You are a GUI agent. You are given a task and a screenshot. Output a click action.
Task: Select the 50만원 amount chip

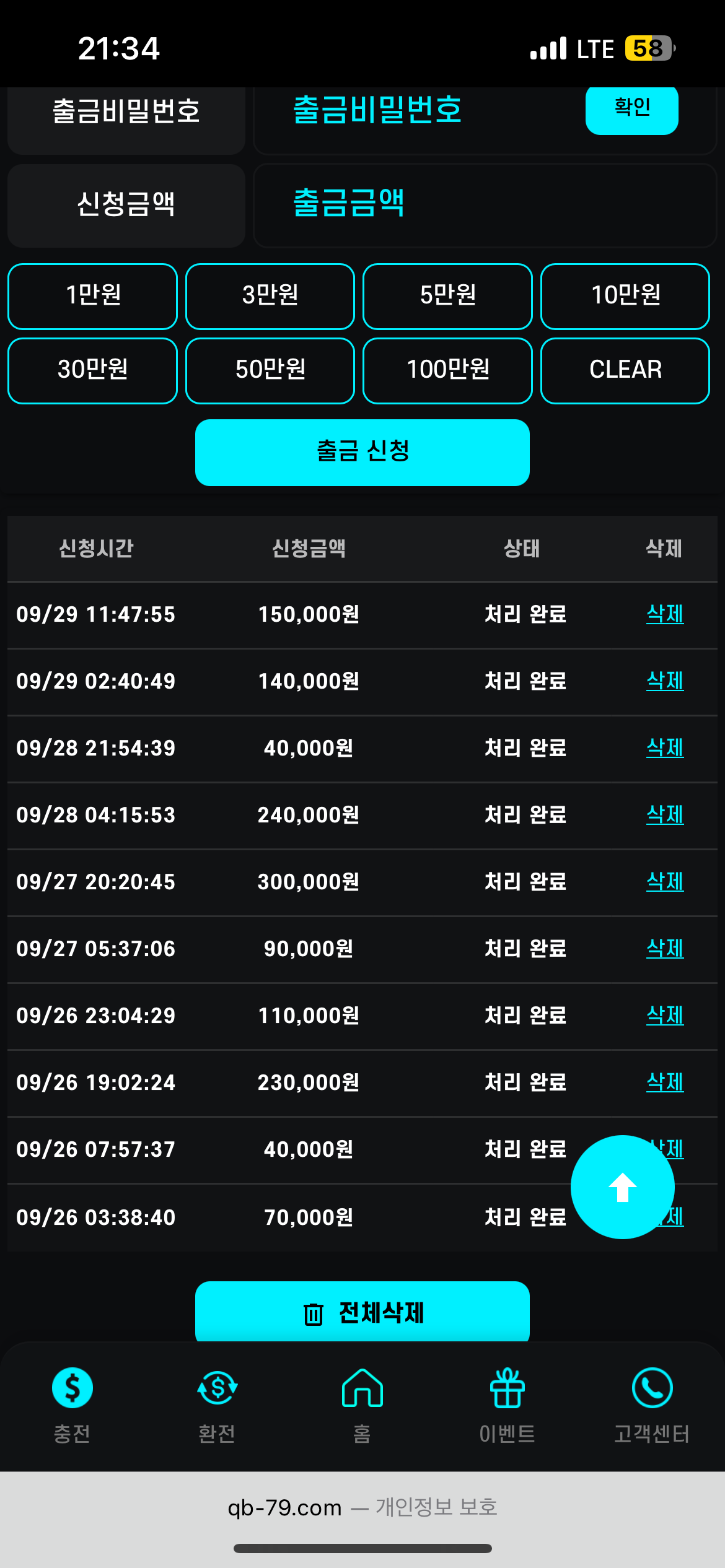(270, 370)
